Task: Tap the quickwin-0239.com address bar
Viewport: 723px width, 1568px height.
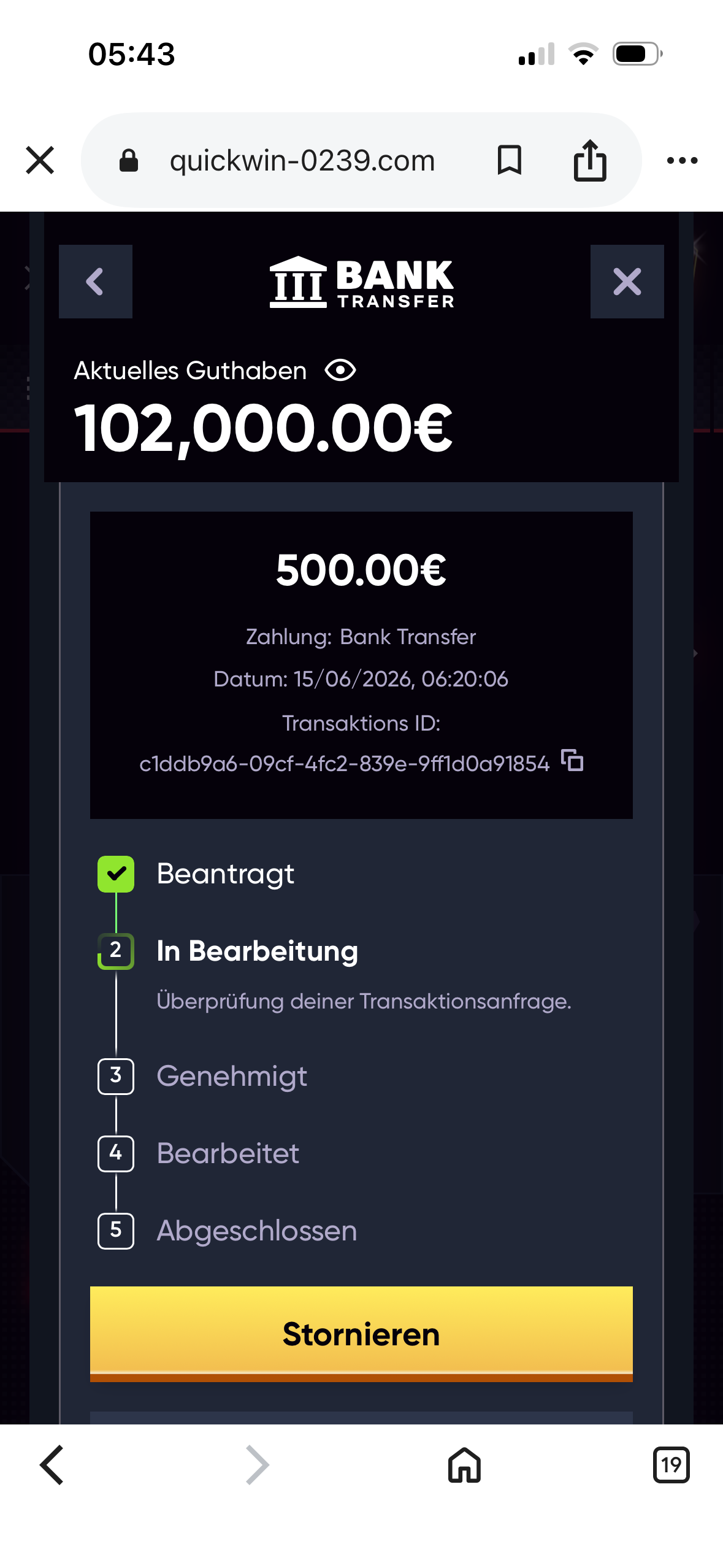Action: click(302, 161)
